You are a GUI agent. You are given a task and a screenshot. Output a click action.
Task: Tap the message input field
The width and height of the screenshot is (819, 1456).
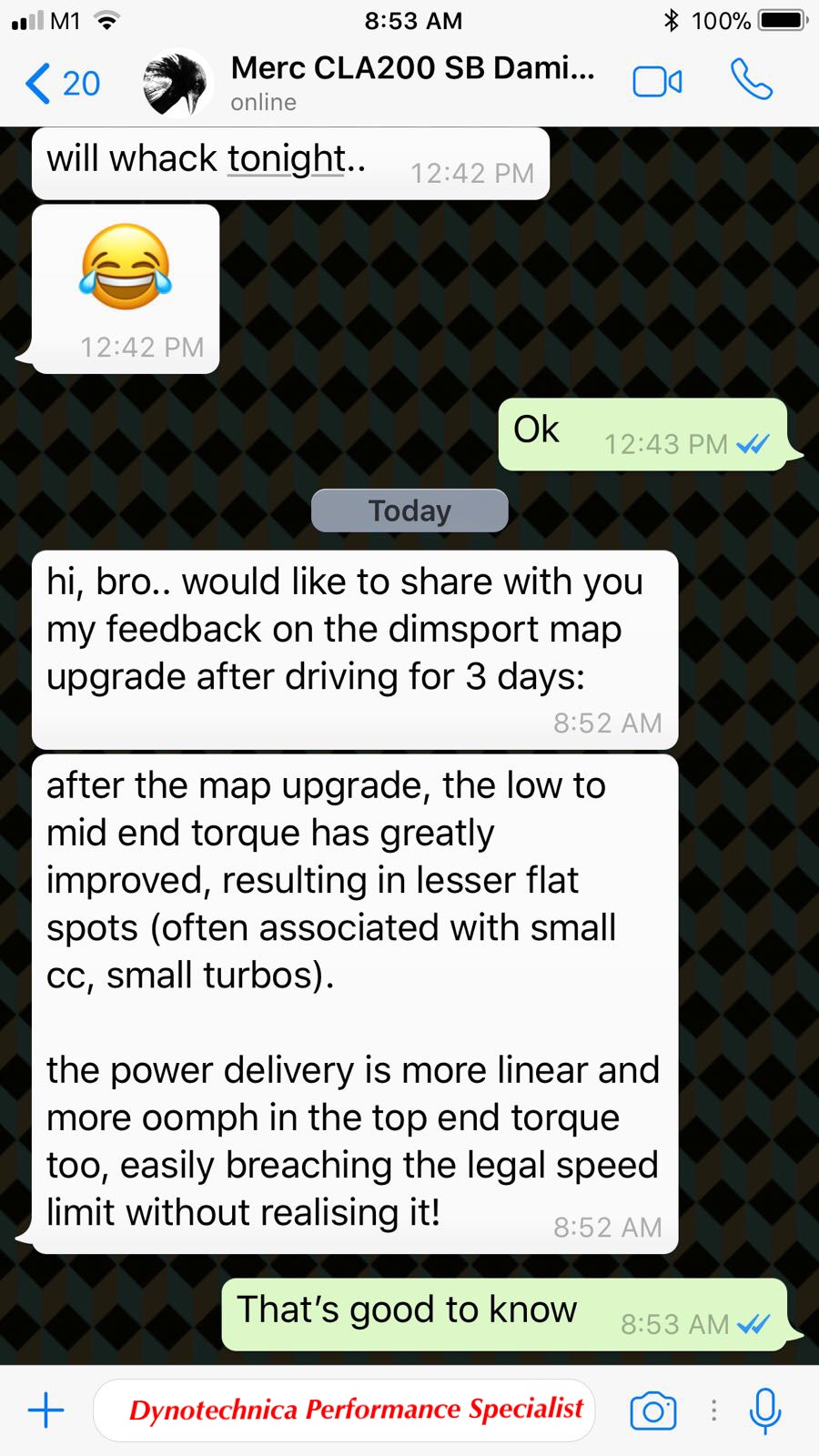(x=344, y=1410)
